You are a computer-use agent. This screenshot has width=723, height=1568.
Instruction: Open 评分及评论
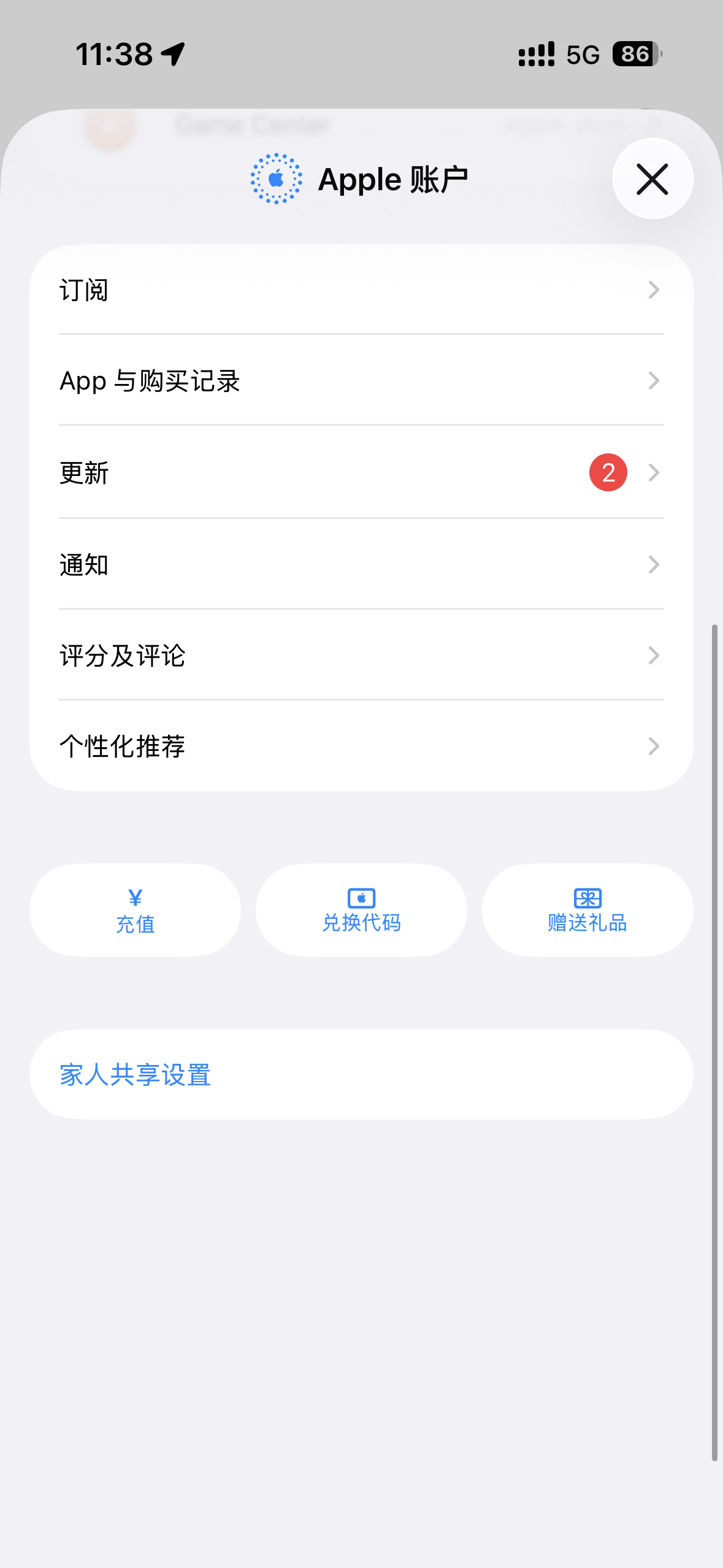click(361, 655)
